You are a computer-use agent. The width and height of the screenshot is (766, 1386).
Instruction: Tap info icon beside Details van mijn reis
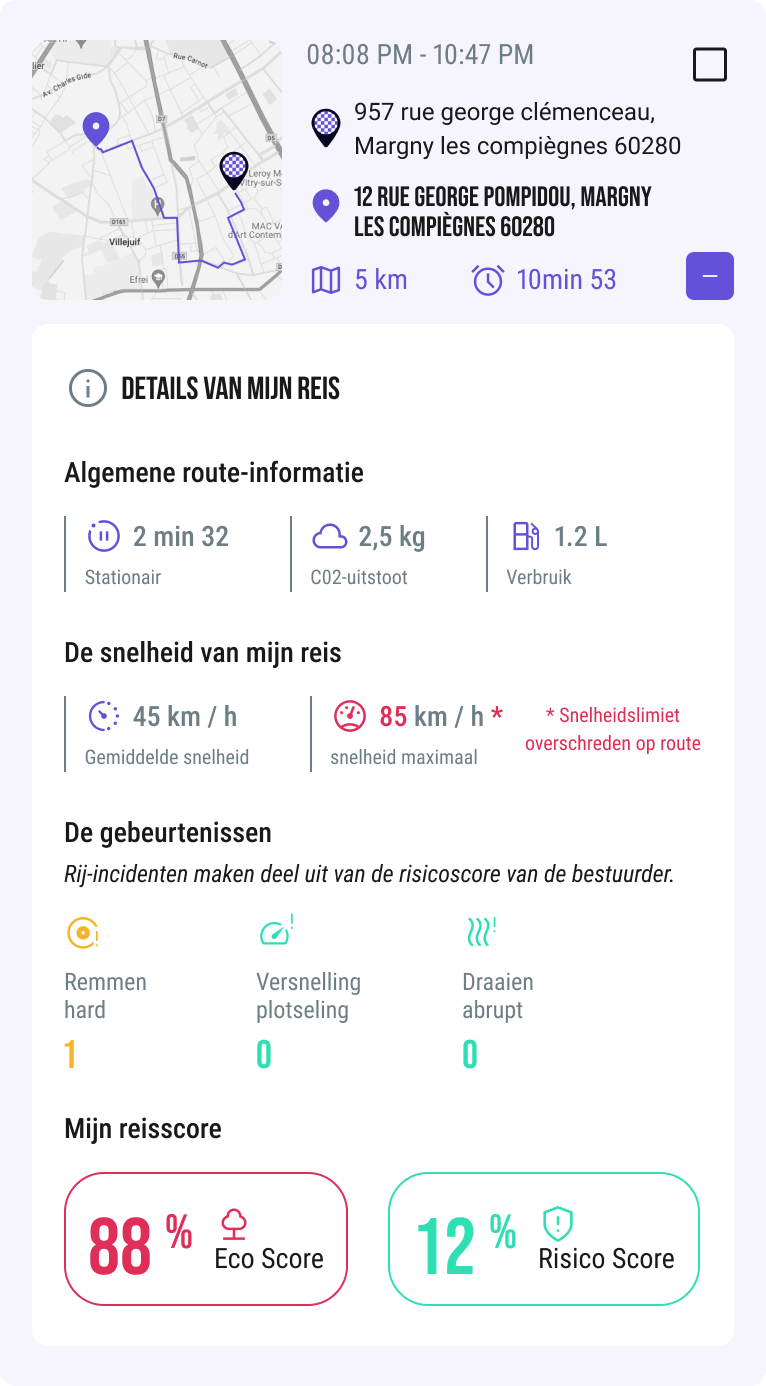pos(88,388)
